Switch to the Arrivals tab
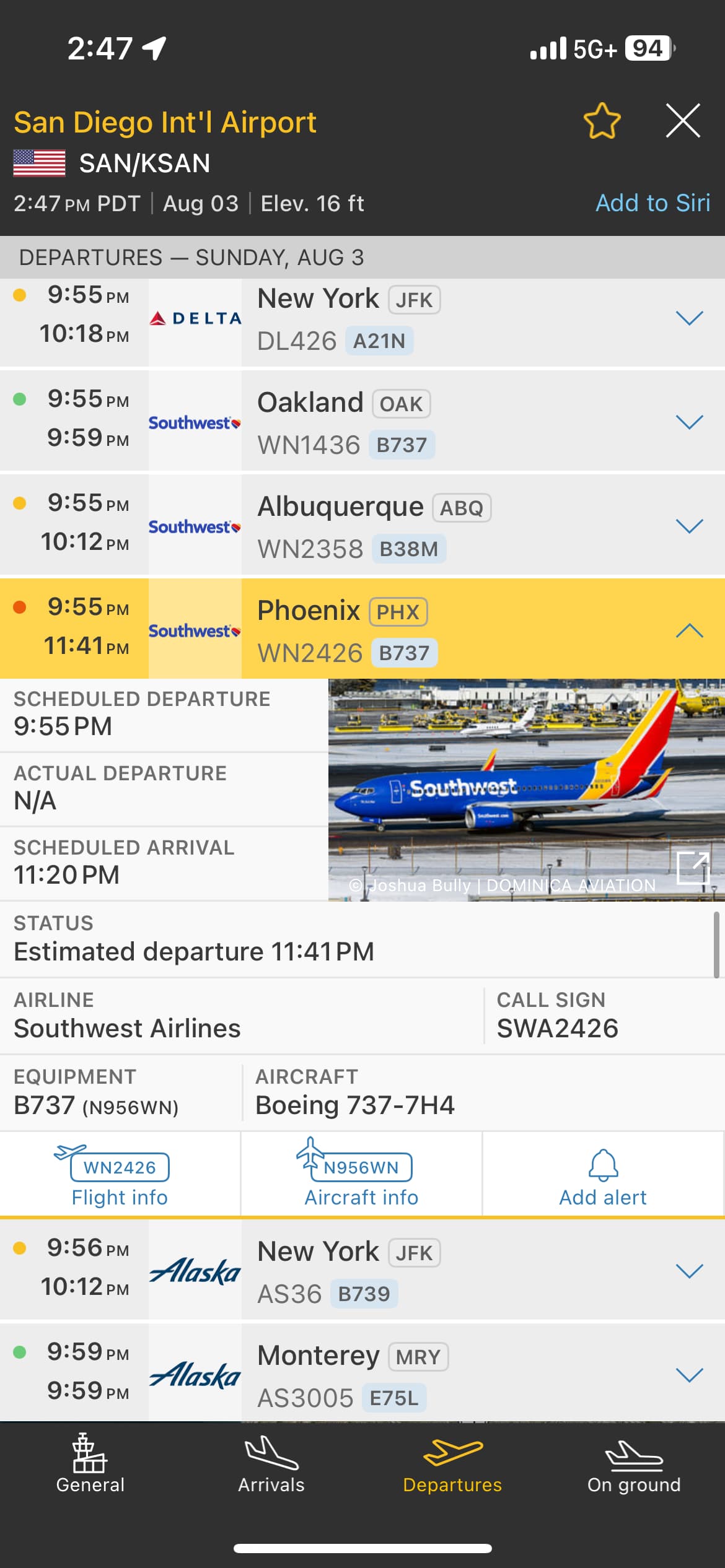 click(x=271, y=1465)
